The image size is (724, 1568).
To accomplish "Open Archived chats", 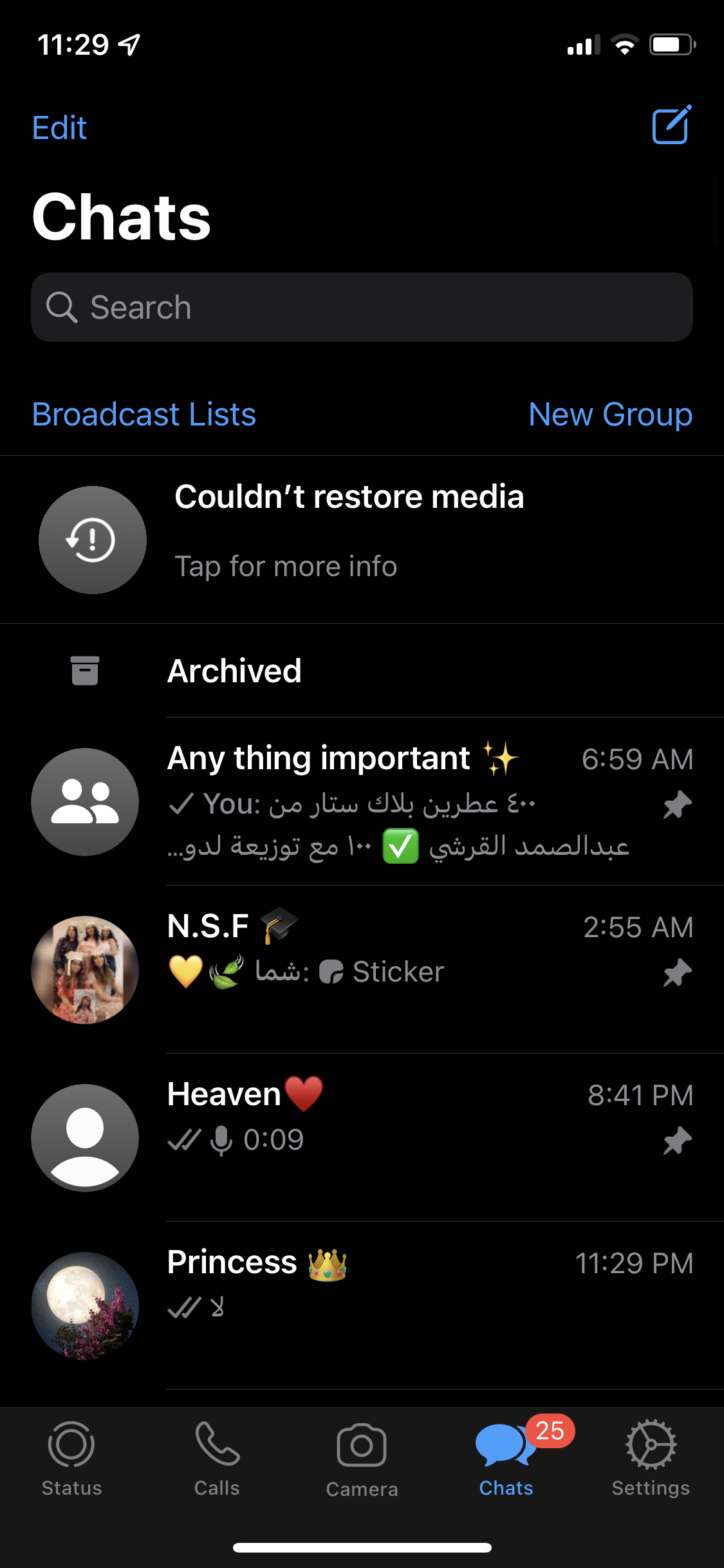I will (362, 671).
